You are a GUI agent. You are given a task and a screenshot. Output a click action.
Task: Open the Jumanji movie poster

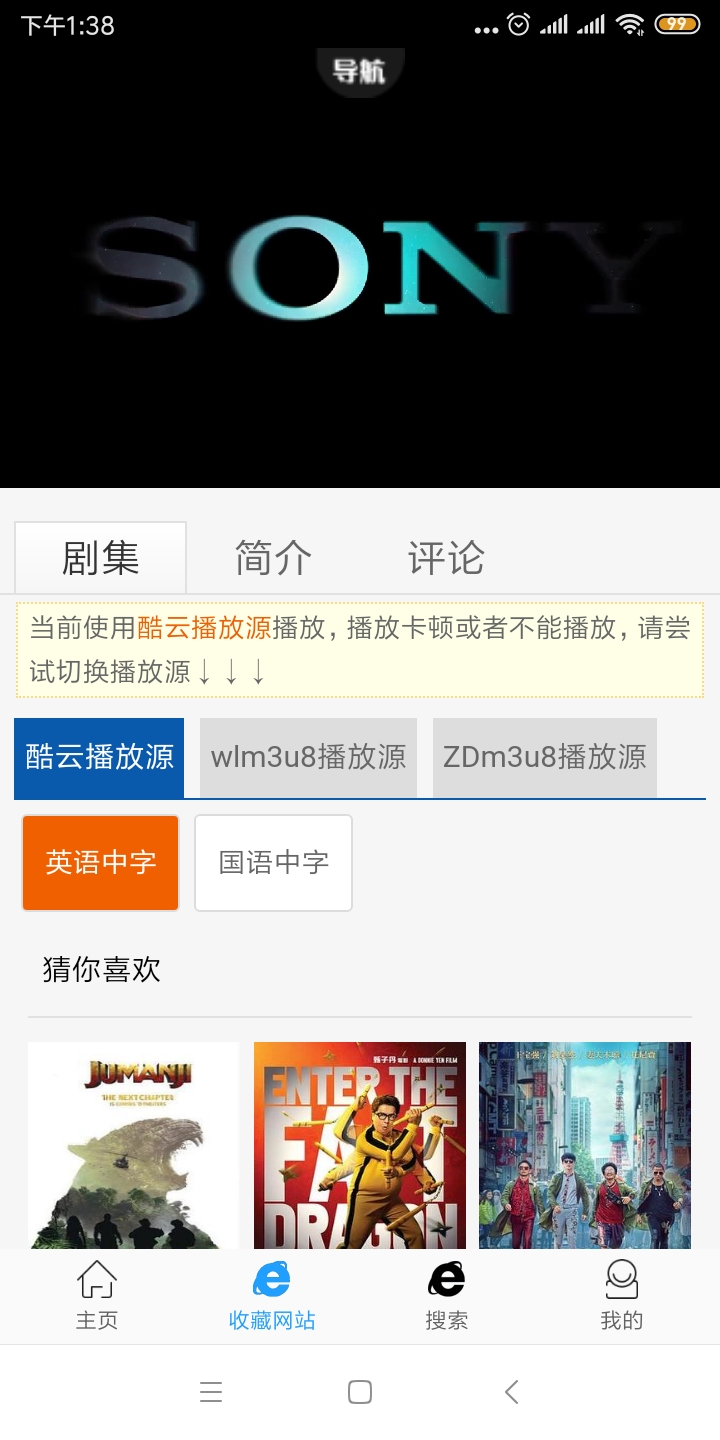(x=134, y=1145)
